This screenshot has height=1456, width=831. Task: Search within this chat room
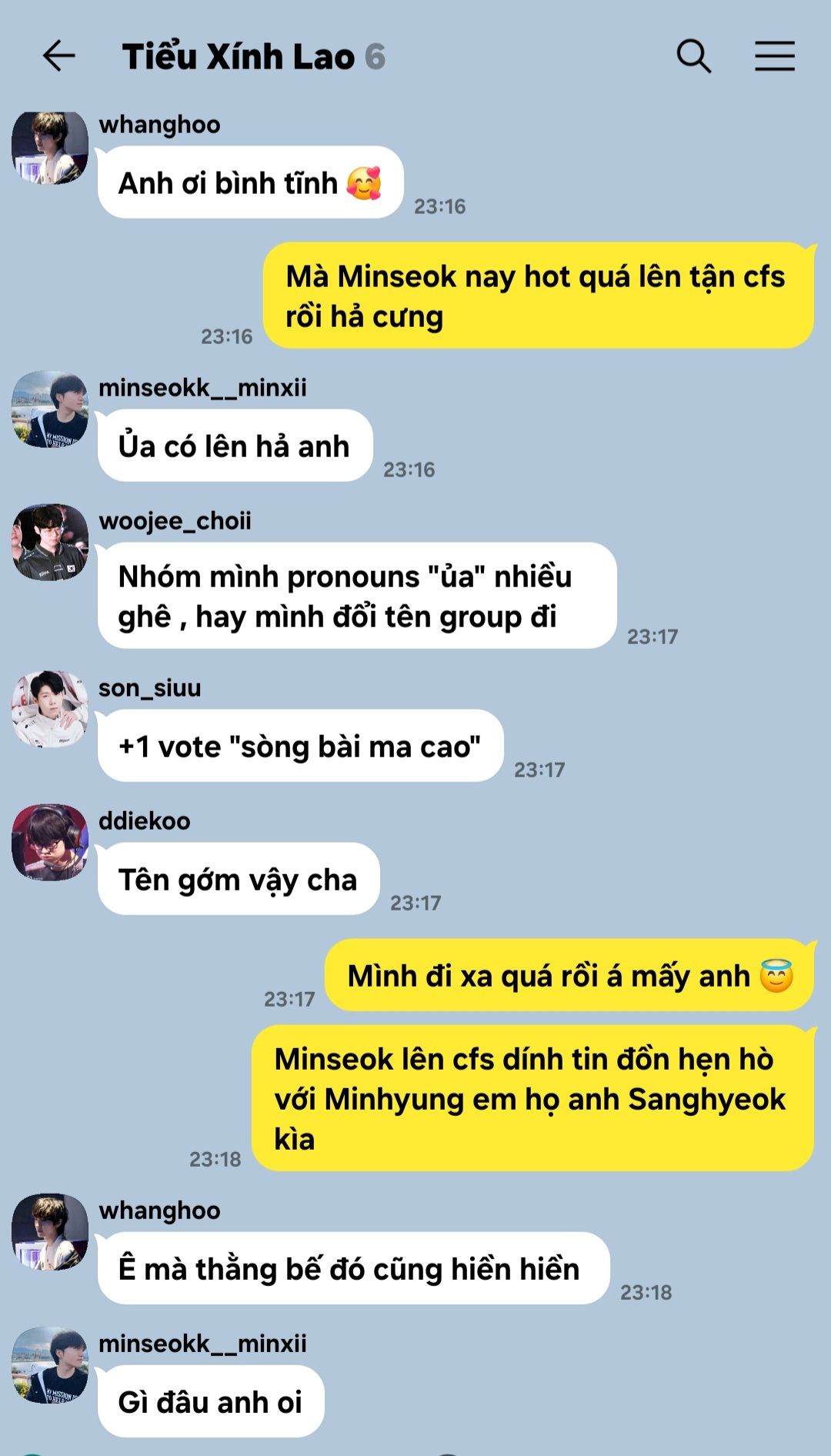[x=693, y=56]
